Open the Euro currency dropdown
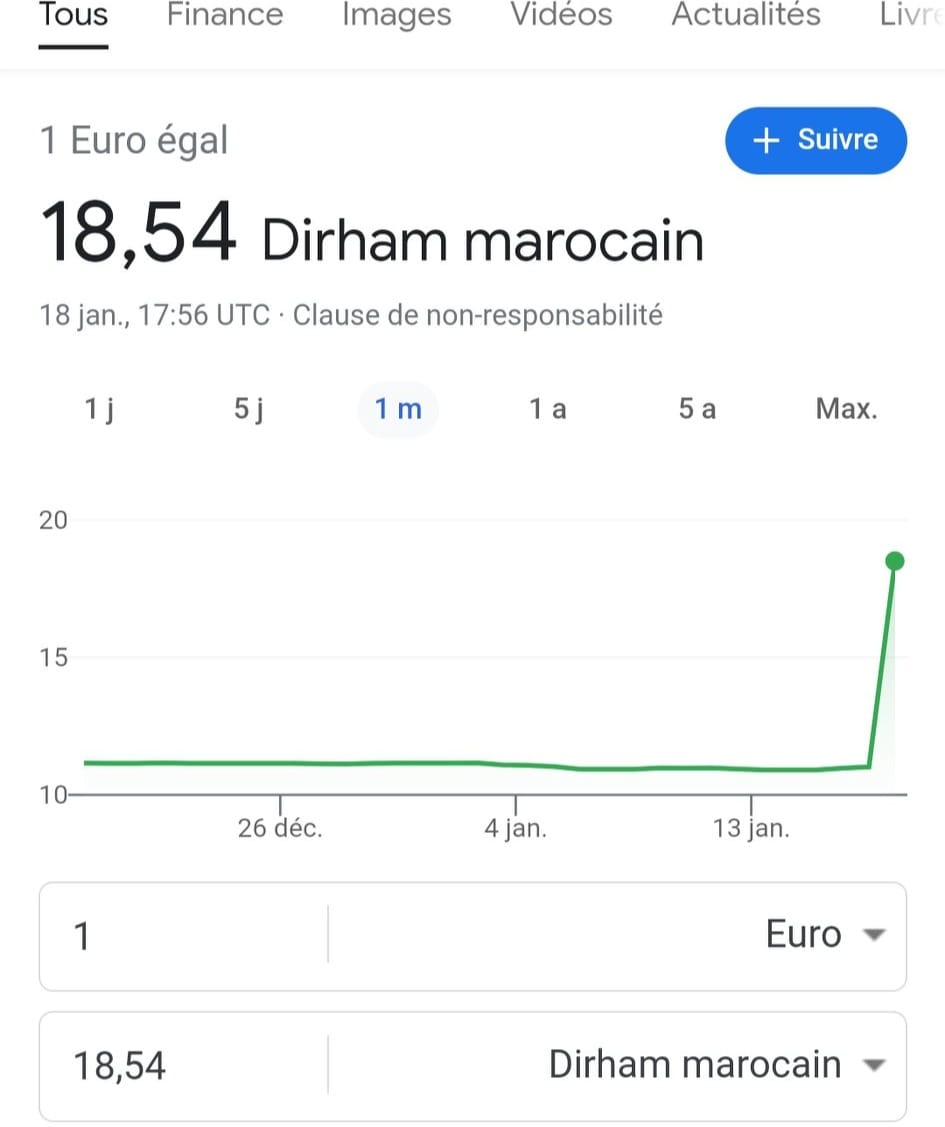 tap(824, 936)
